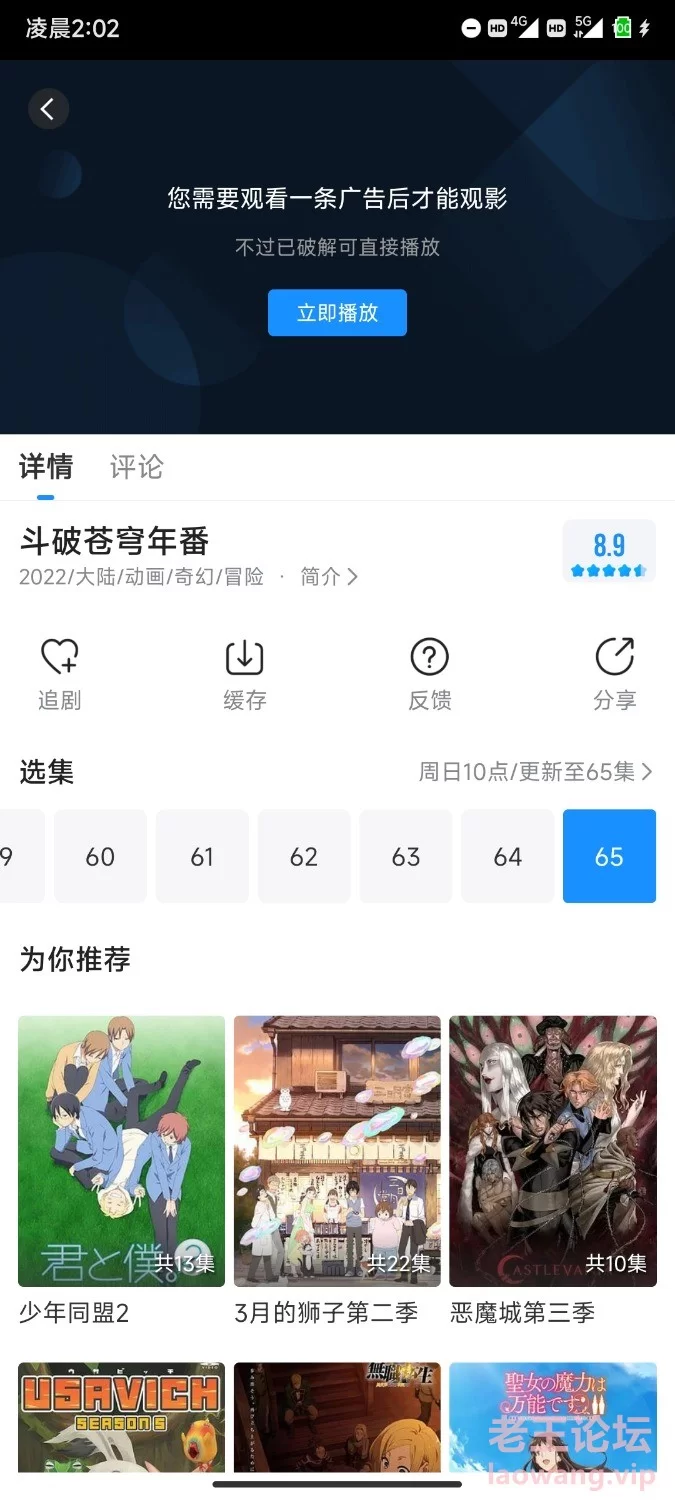Share this show via 分享
Screen dimensions: 675x1500
(615, 675)
